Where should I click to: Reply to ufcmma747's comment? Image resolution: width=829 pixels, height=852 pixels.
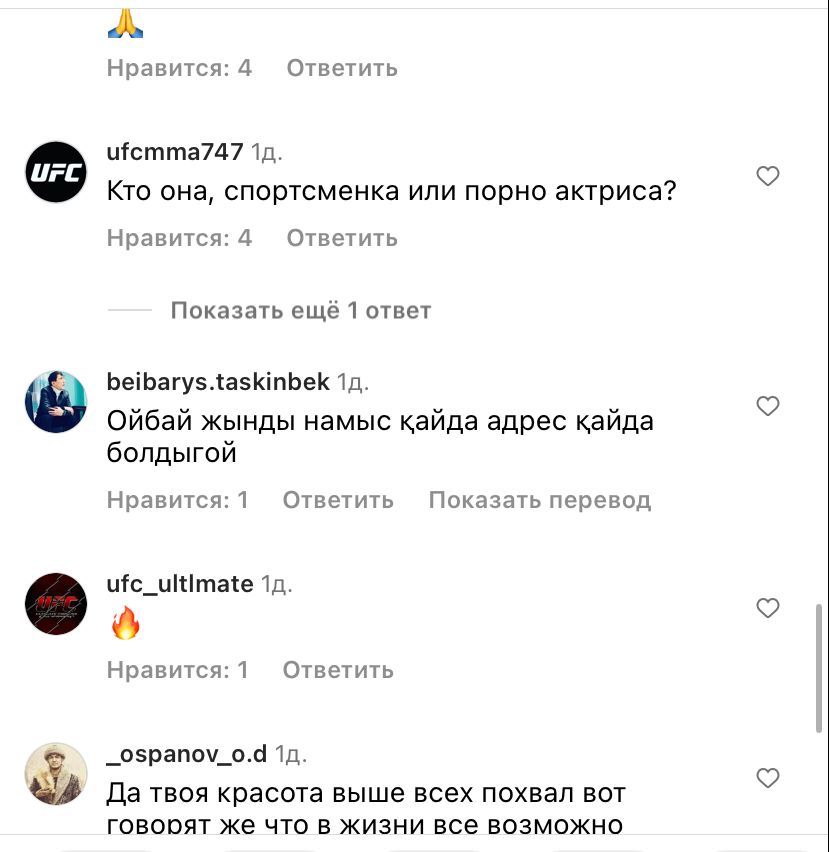(x=342, y=238)
